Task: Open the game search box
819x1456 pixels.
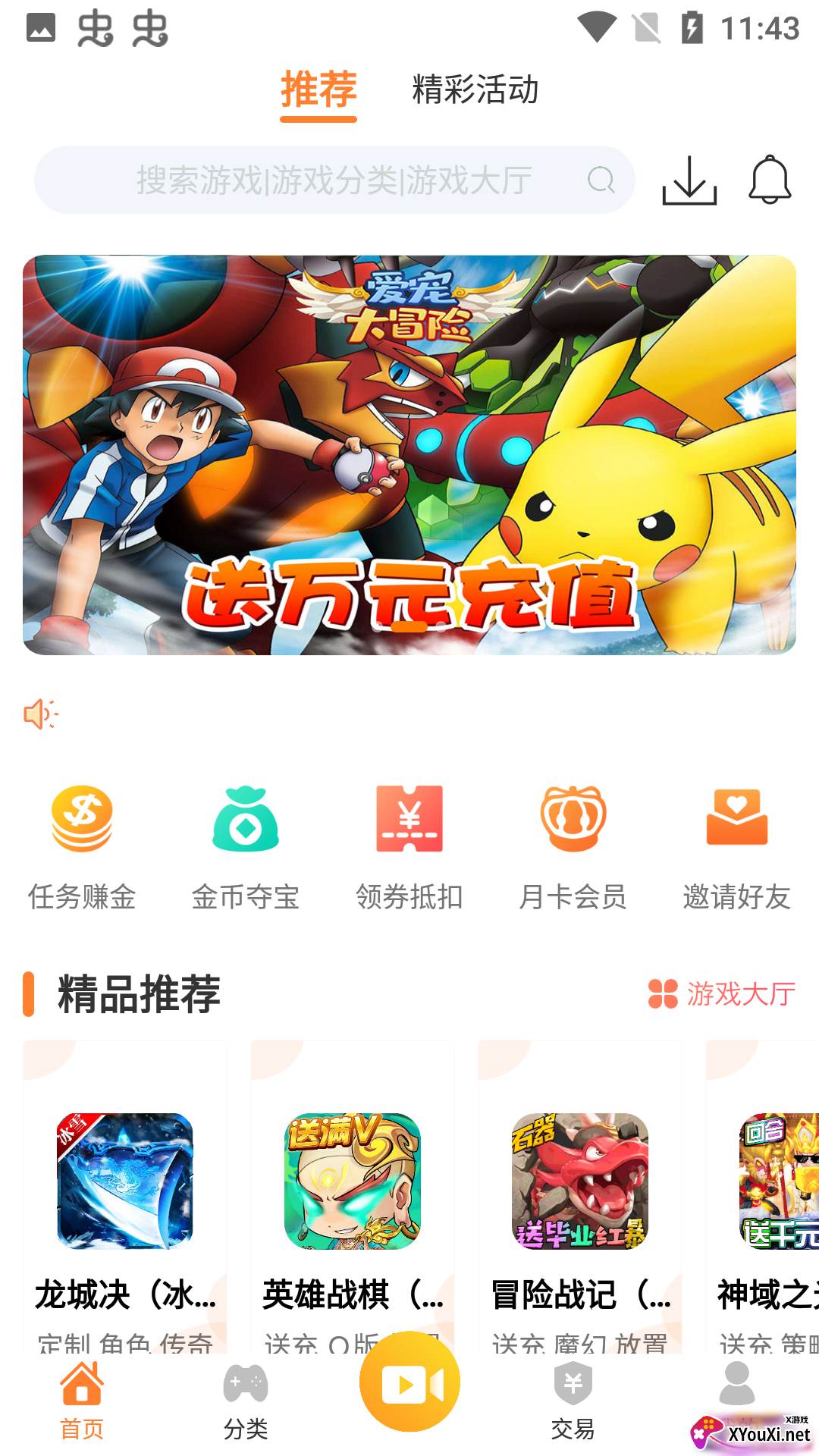Action: [334, 180]
